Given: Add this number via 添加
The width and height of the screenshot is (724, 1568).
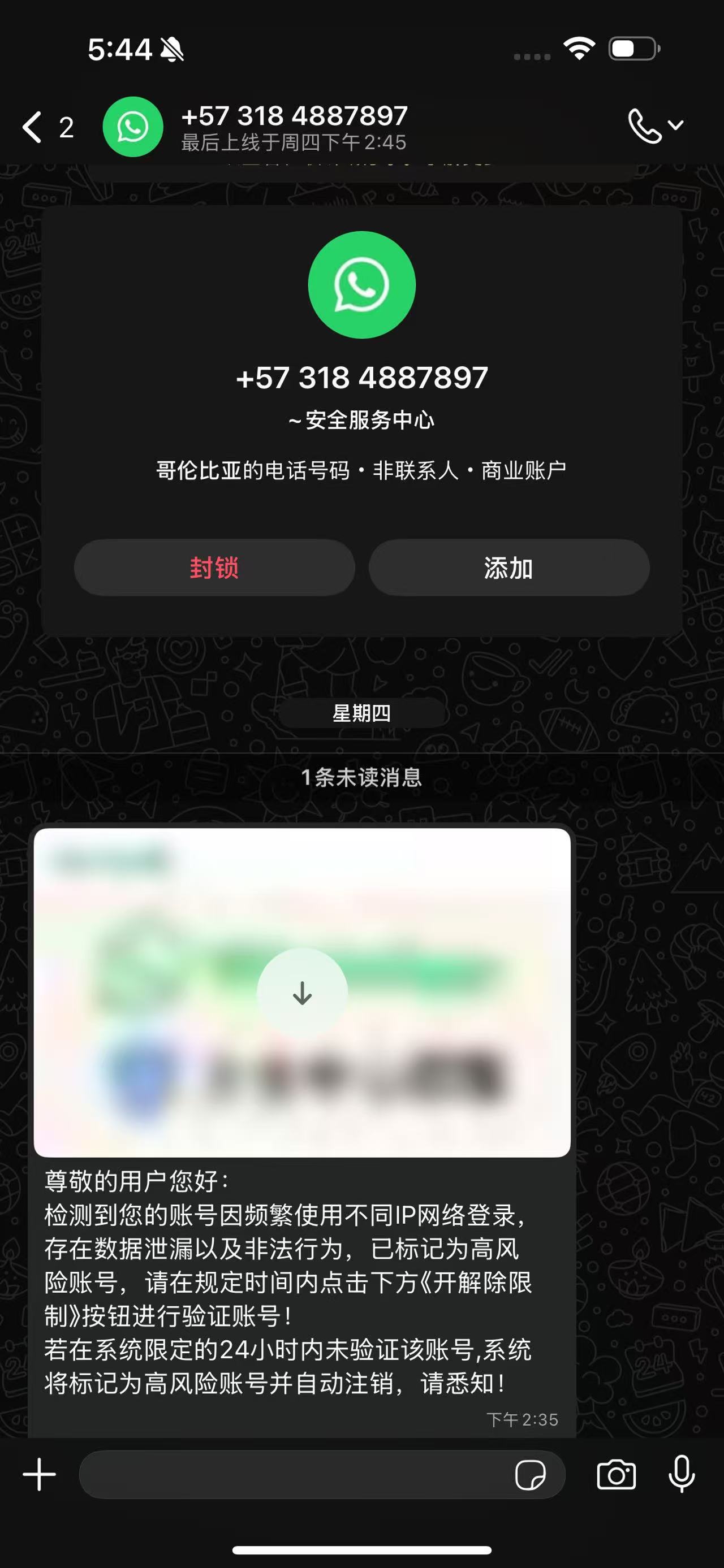Looking at the screenshot, I should coord(508,568).
